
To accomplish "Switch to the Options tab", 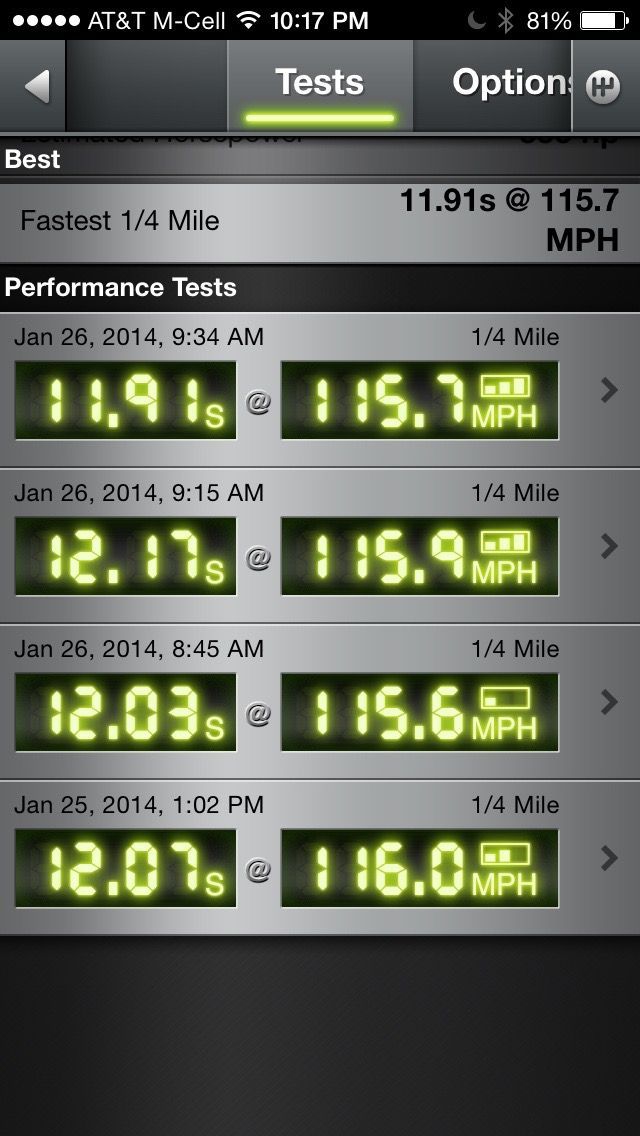I will [510, 84].
